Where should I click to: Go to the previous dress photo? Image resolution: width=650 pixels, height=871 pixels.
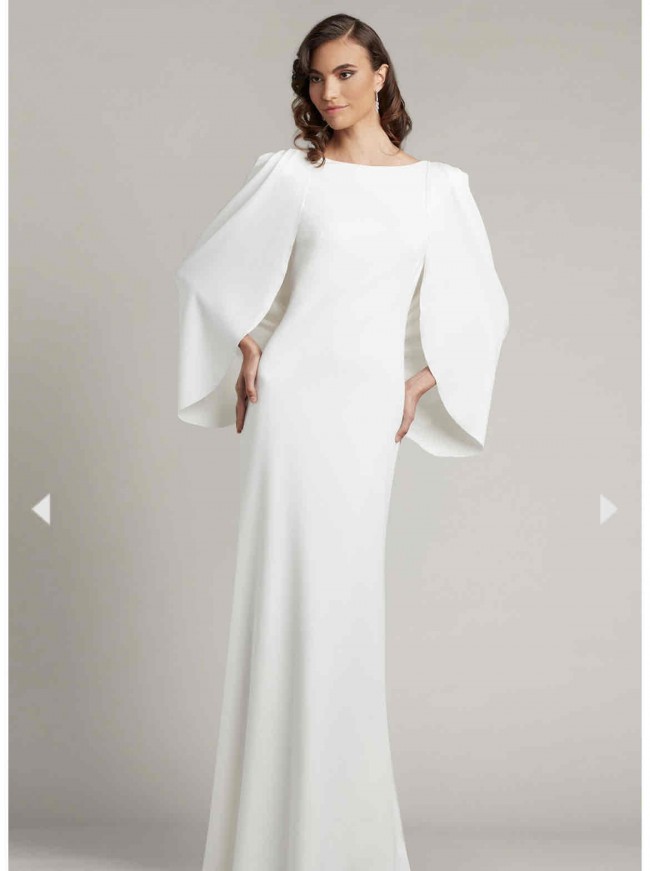(x=41, y=509)
